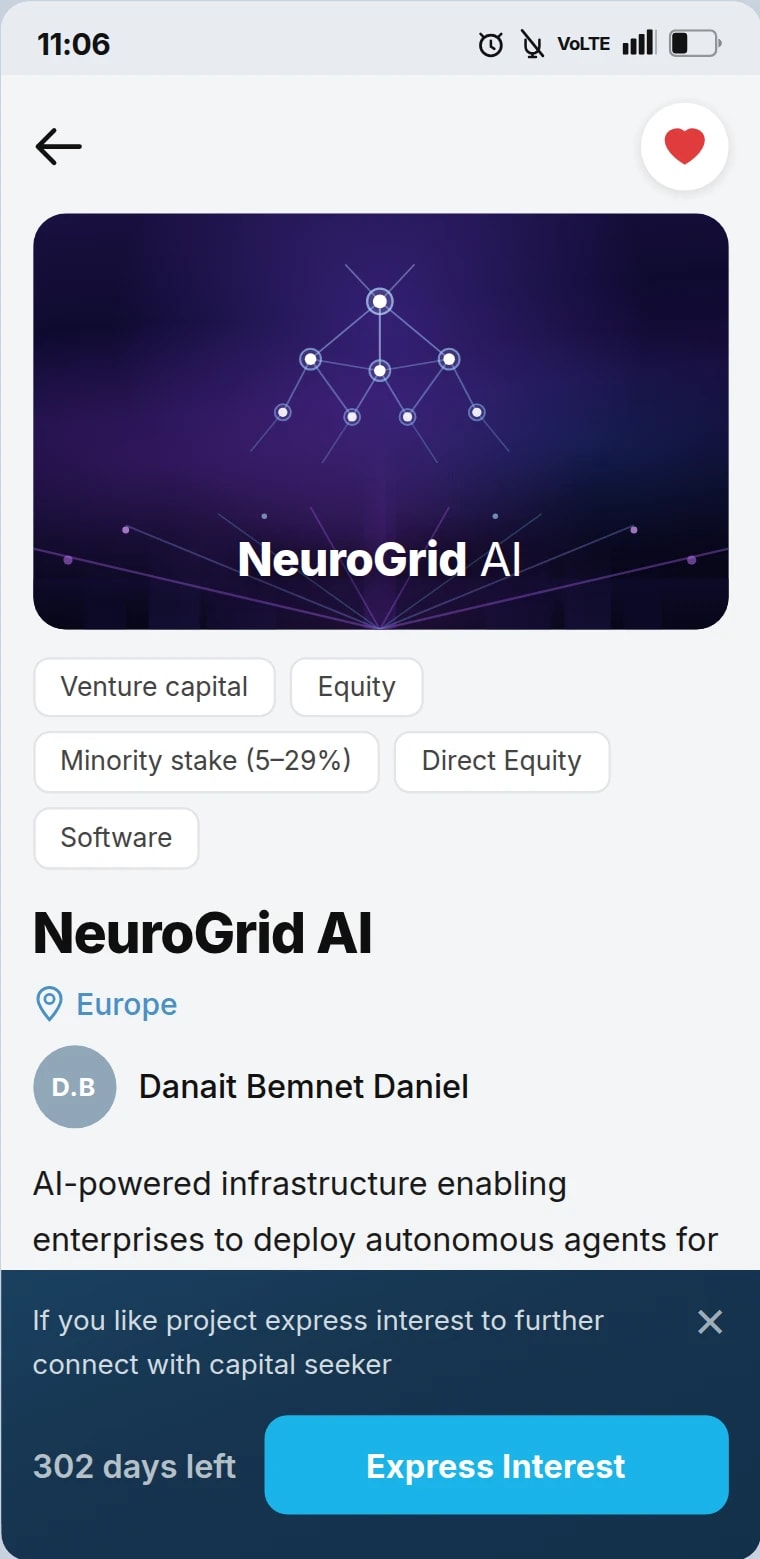This screenshot has width=760, height=1559.
Task: Go back using the arrow icon
Action: [58, 147]
